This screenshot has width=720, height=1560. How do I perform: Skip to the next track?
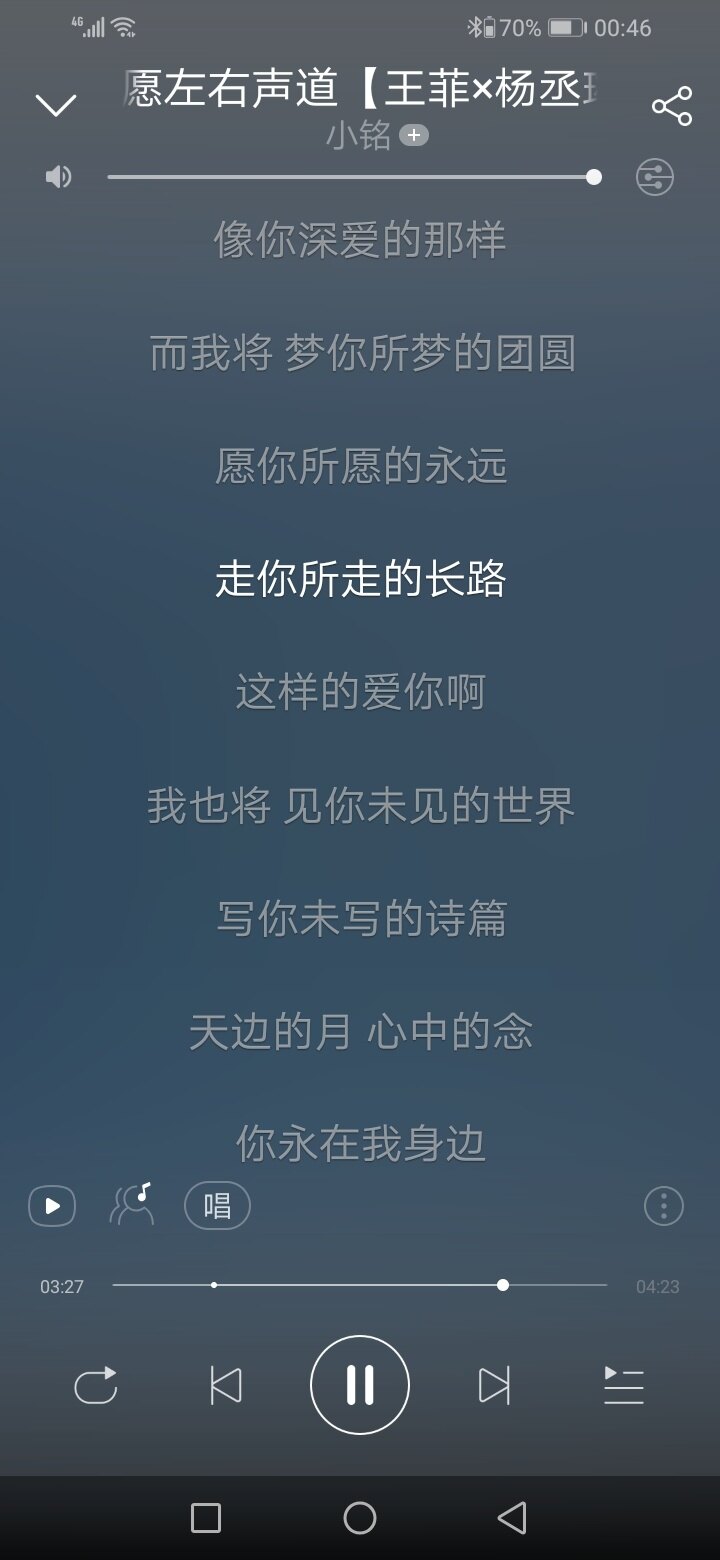tap(494, 1386)
